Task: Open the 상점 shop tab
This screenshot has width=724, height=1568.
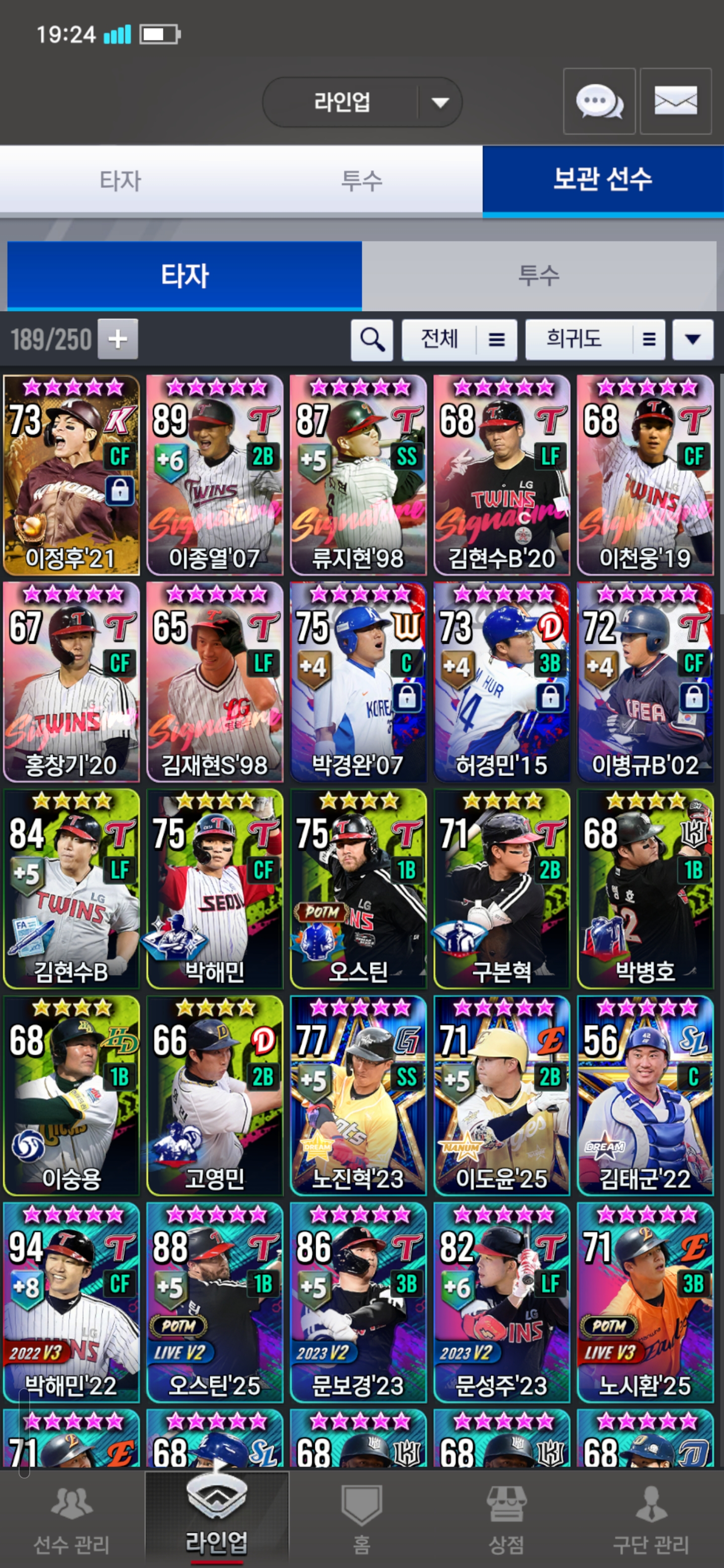Action: pos(506,1521)
